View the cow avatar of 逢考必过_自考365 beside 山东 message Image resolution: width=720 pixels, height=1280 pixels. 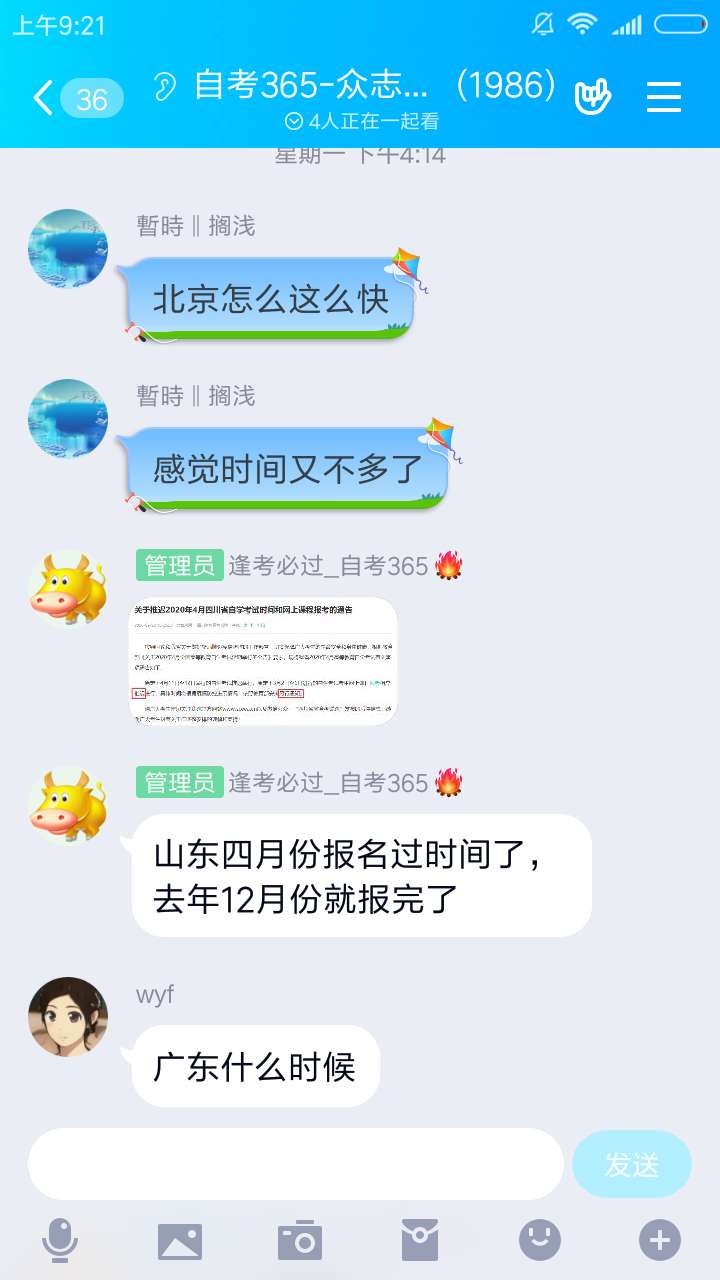[x=68, y=805]
